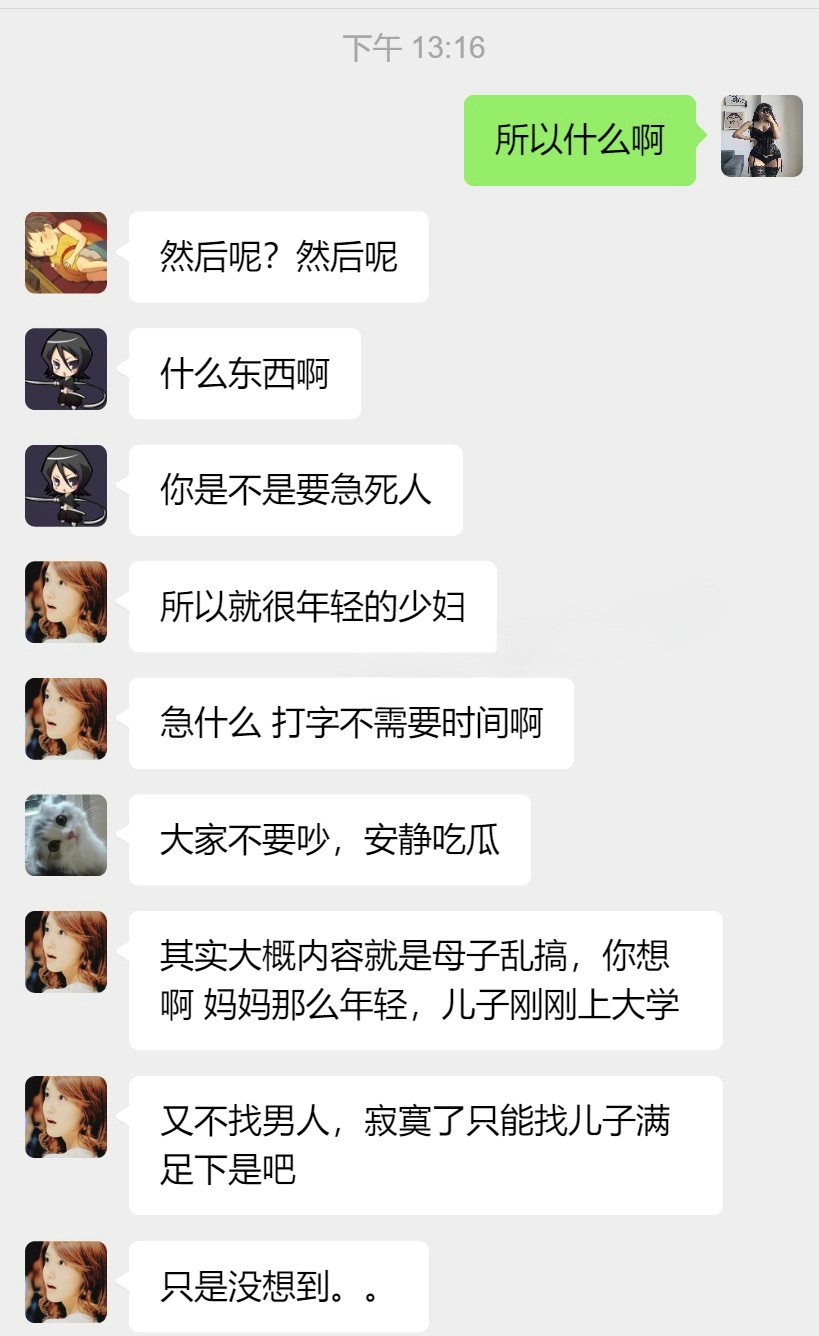Image resolution: width=819 pixels, height=1336 pixels.
Task: Open cat avatar beside 大家不要吵，安静吃瓜
Action: point(66,835)
